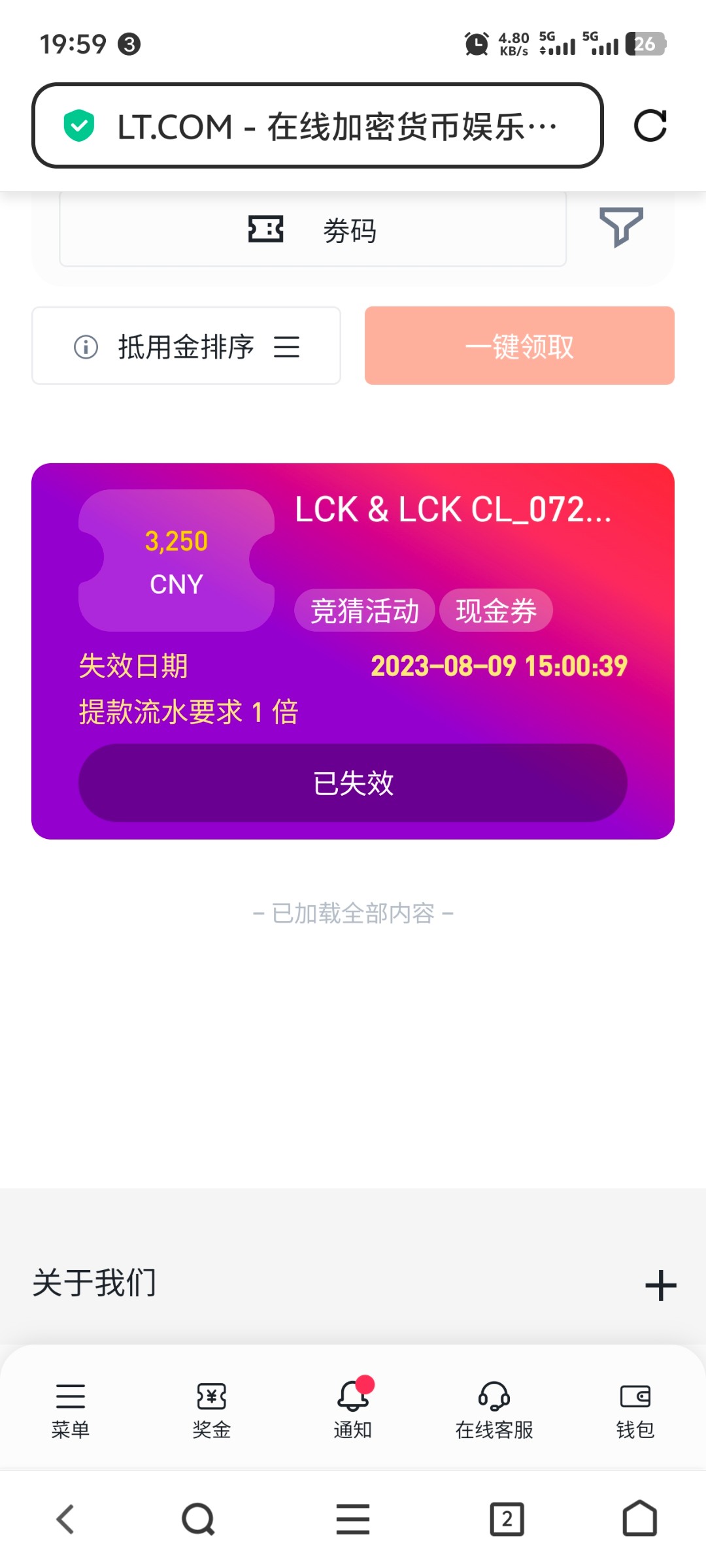This screenshot has width=706, height=1568.
Task: Go back with the browser back arrow
Action: [65, 1519]
